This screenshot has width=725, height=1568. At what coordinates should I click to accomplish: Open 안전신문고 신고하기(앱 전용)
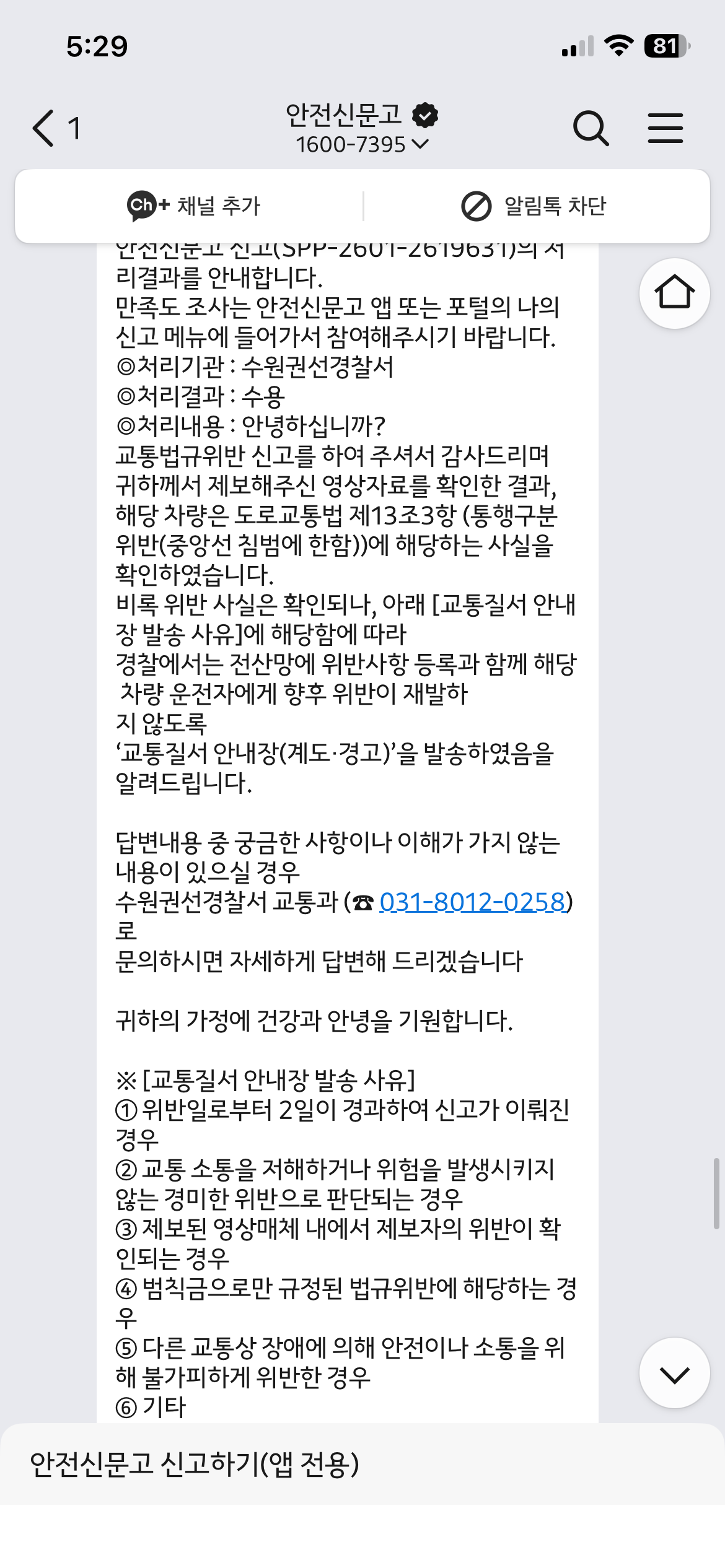pyautogui.click(x=195, y=1465)
